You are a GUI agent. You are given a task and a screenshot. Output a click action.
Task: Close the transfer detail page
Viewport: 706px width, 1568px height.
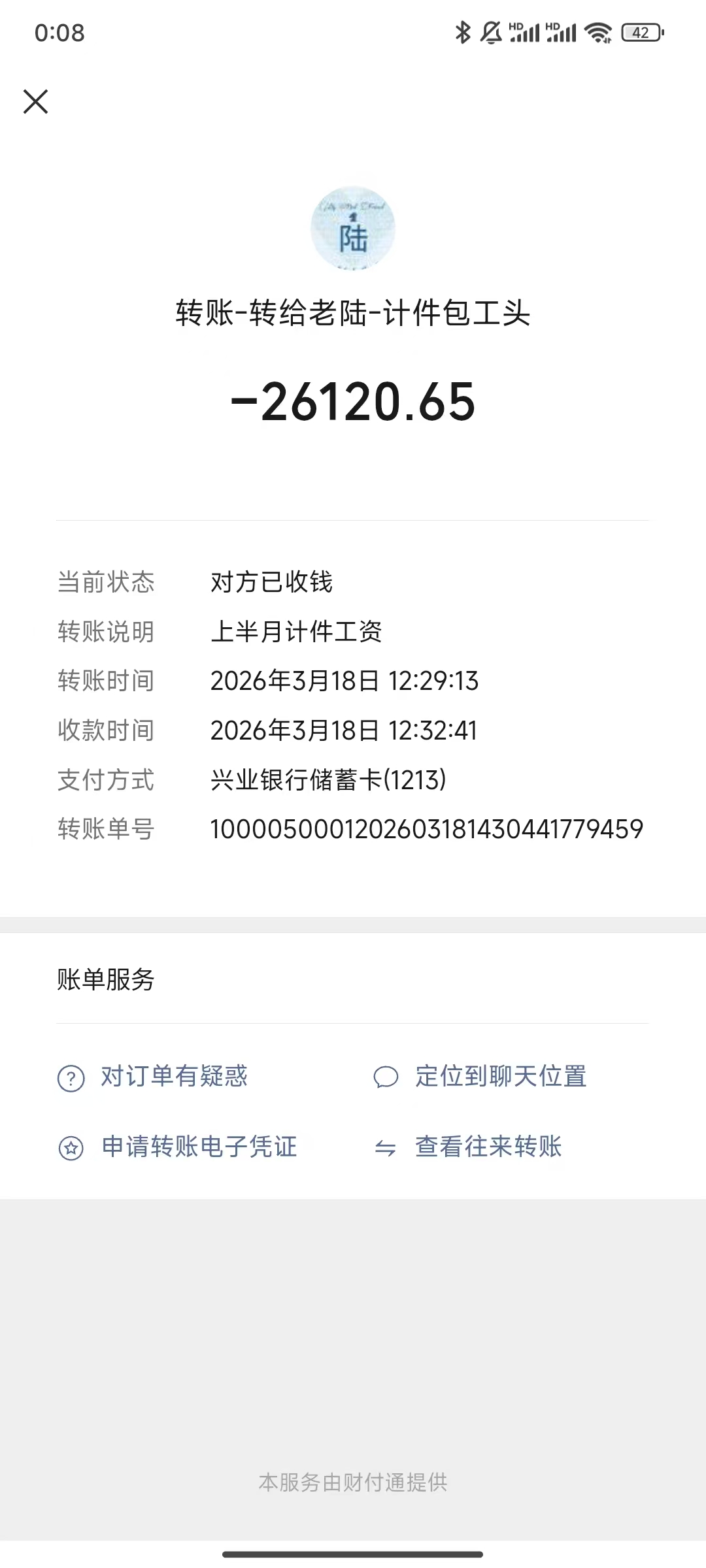click(36, 102)
